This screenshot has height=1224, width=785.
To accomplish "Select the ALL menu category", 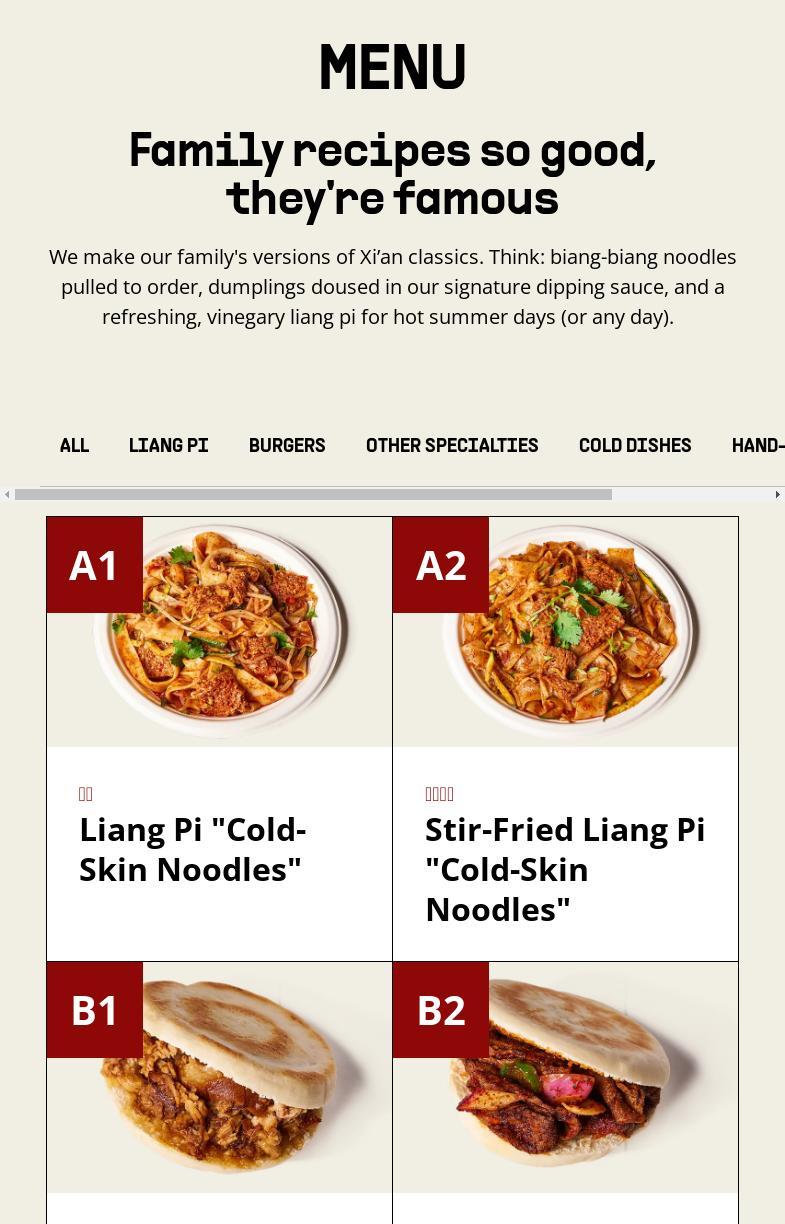I will [74, 446].
